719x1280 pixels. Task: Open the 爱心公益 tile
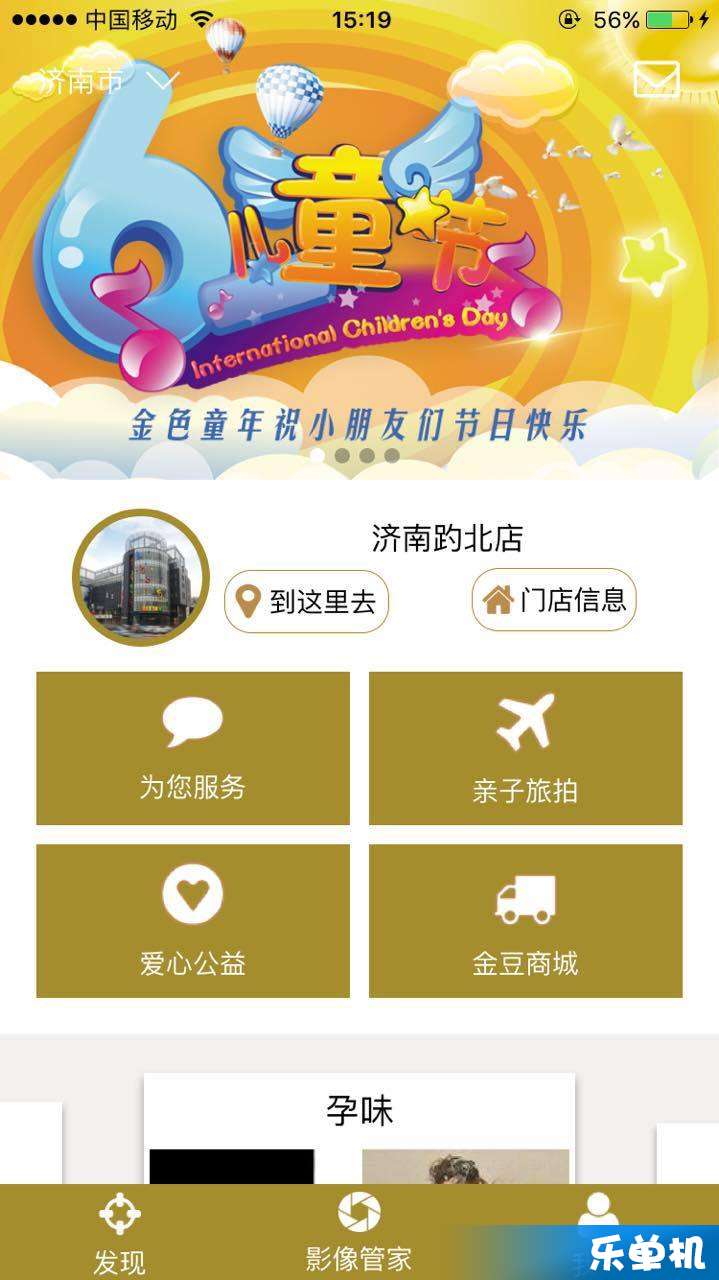pos(193,921)
